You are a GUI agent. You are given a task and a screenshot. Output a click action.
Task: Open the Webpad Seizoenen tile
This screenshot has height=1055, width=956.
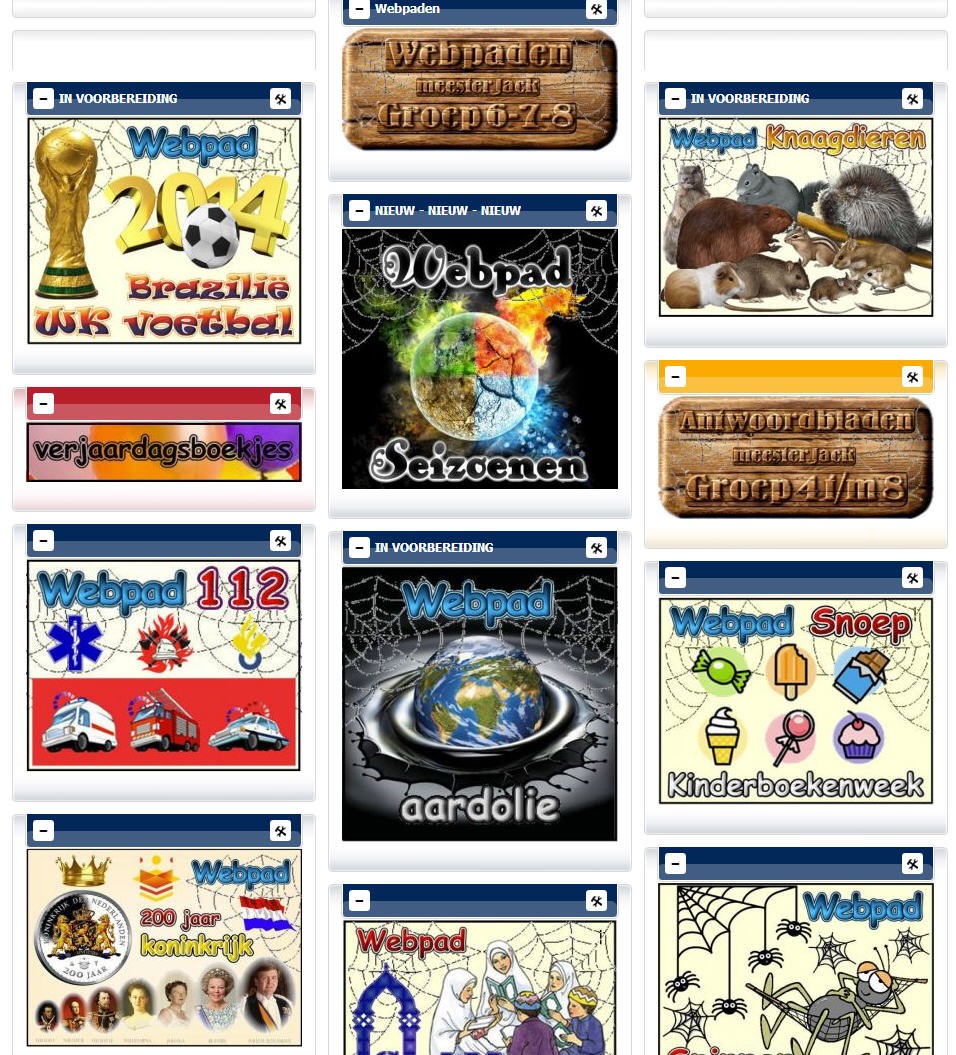click(480, 359)
